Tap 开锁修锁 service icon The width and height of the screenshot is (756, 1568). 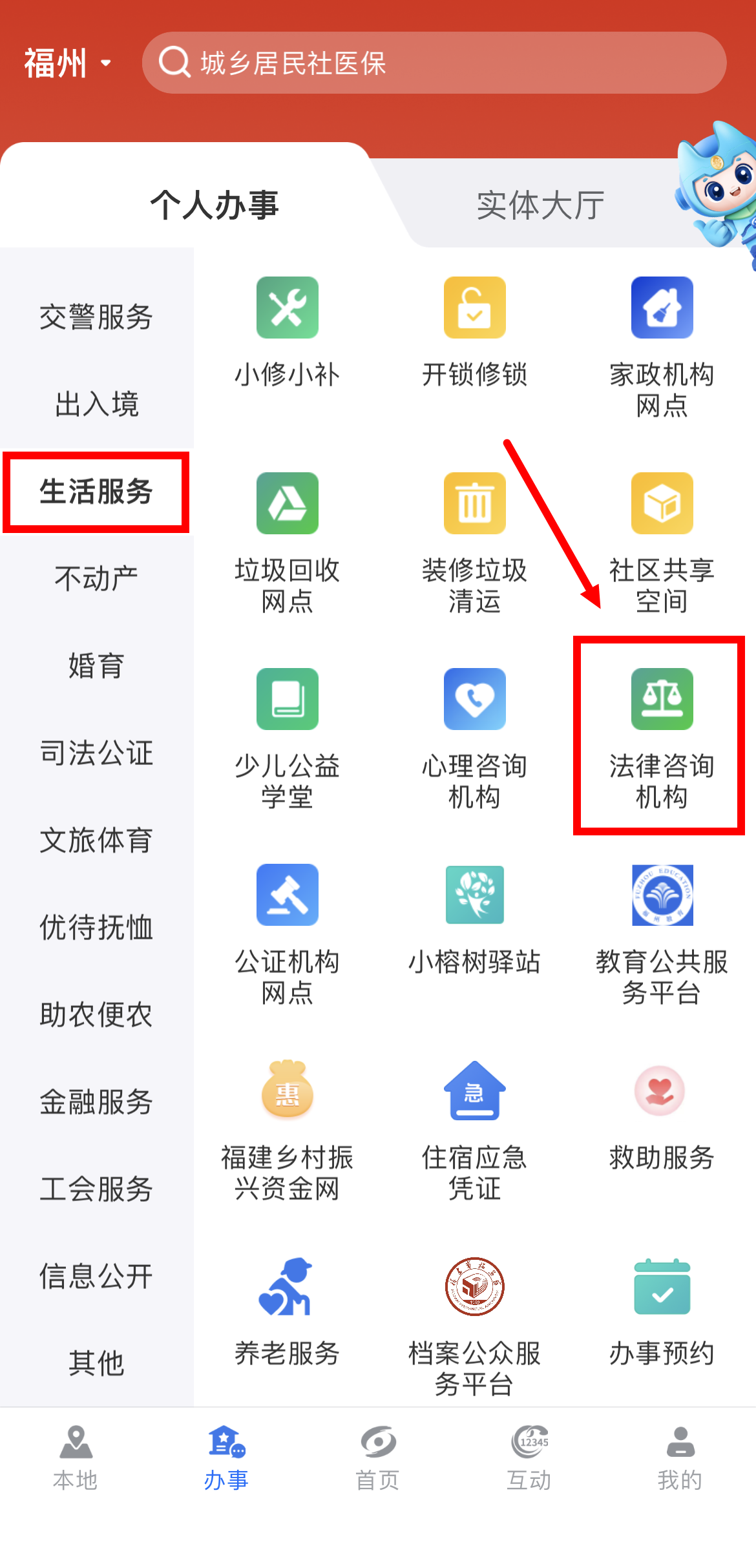click(474, 309)
